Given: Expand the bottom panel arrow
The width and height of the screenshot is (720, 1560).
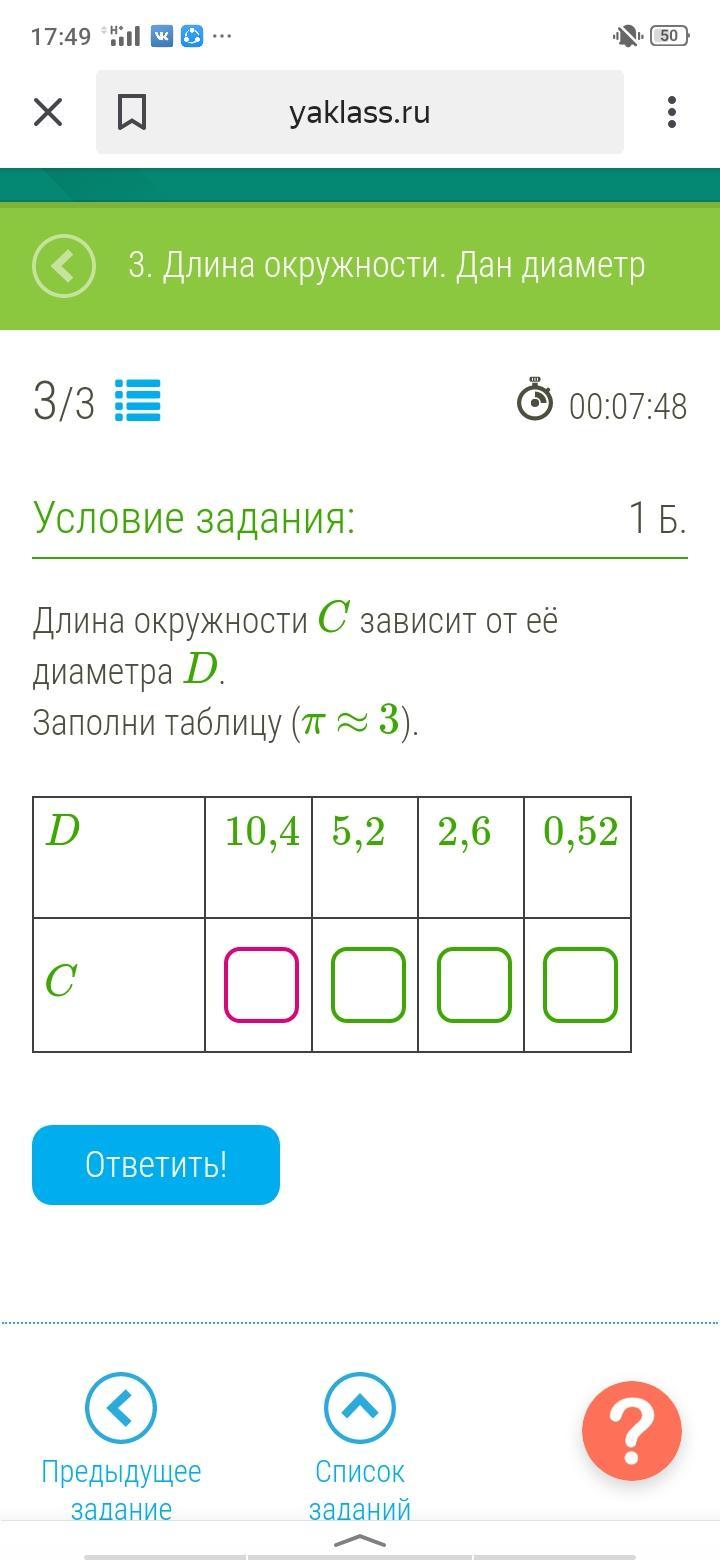Looking at the screenshot, I should 359,1541.
